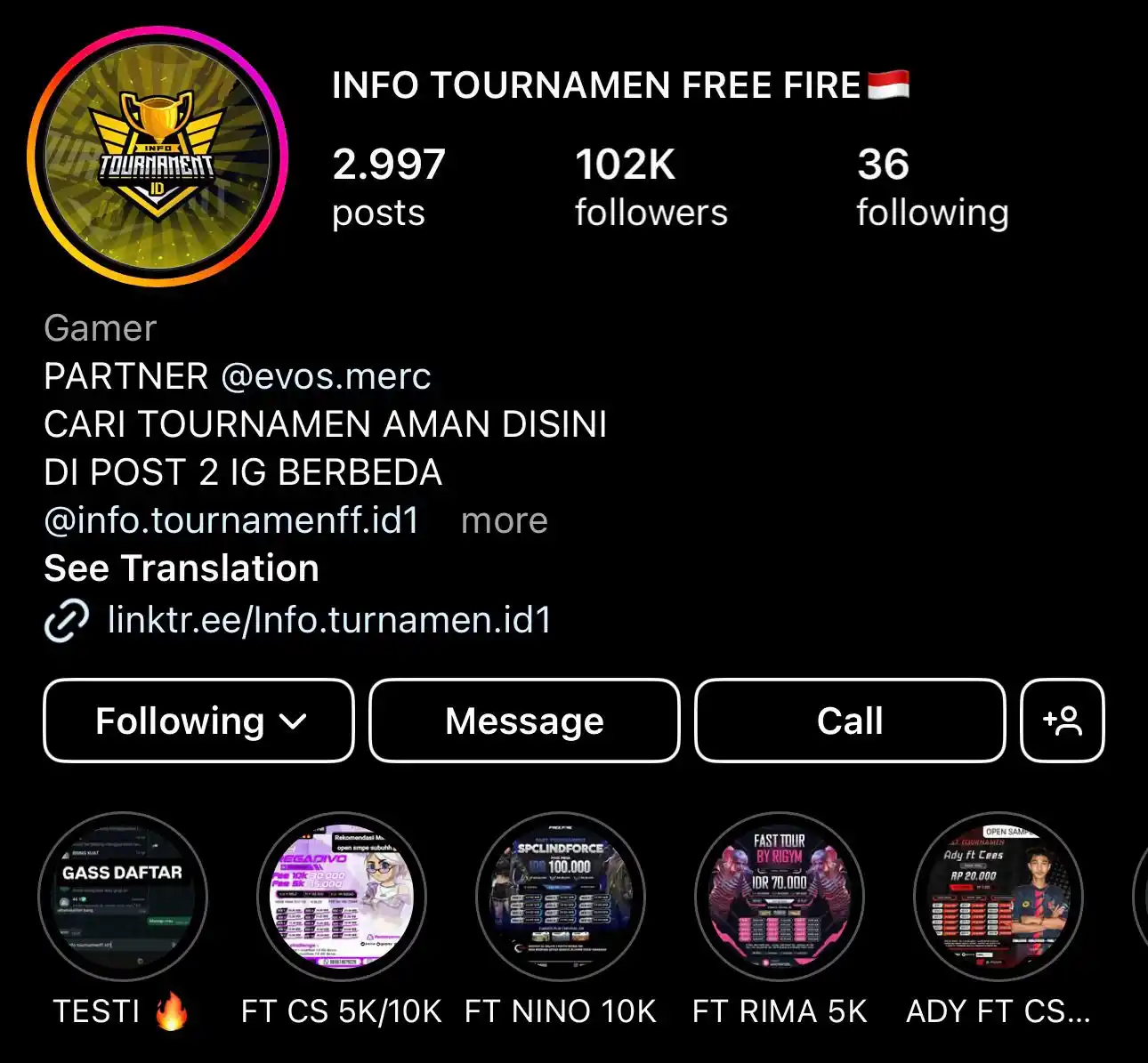This screenshot has width=1148, height=1063.
Task: Open the Following dropdown
Action: [198, 721]
